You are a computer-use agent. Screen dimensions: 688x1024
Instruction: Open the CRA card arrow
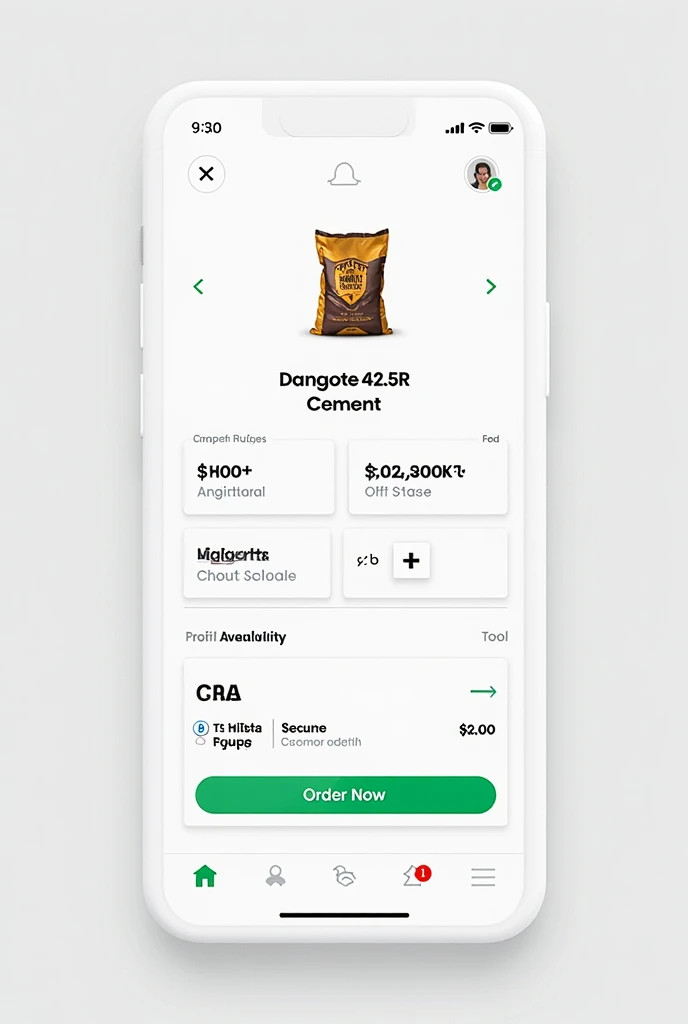coord(483,692)
